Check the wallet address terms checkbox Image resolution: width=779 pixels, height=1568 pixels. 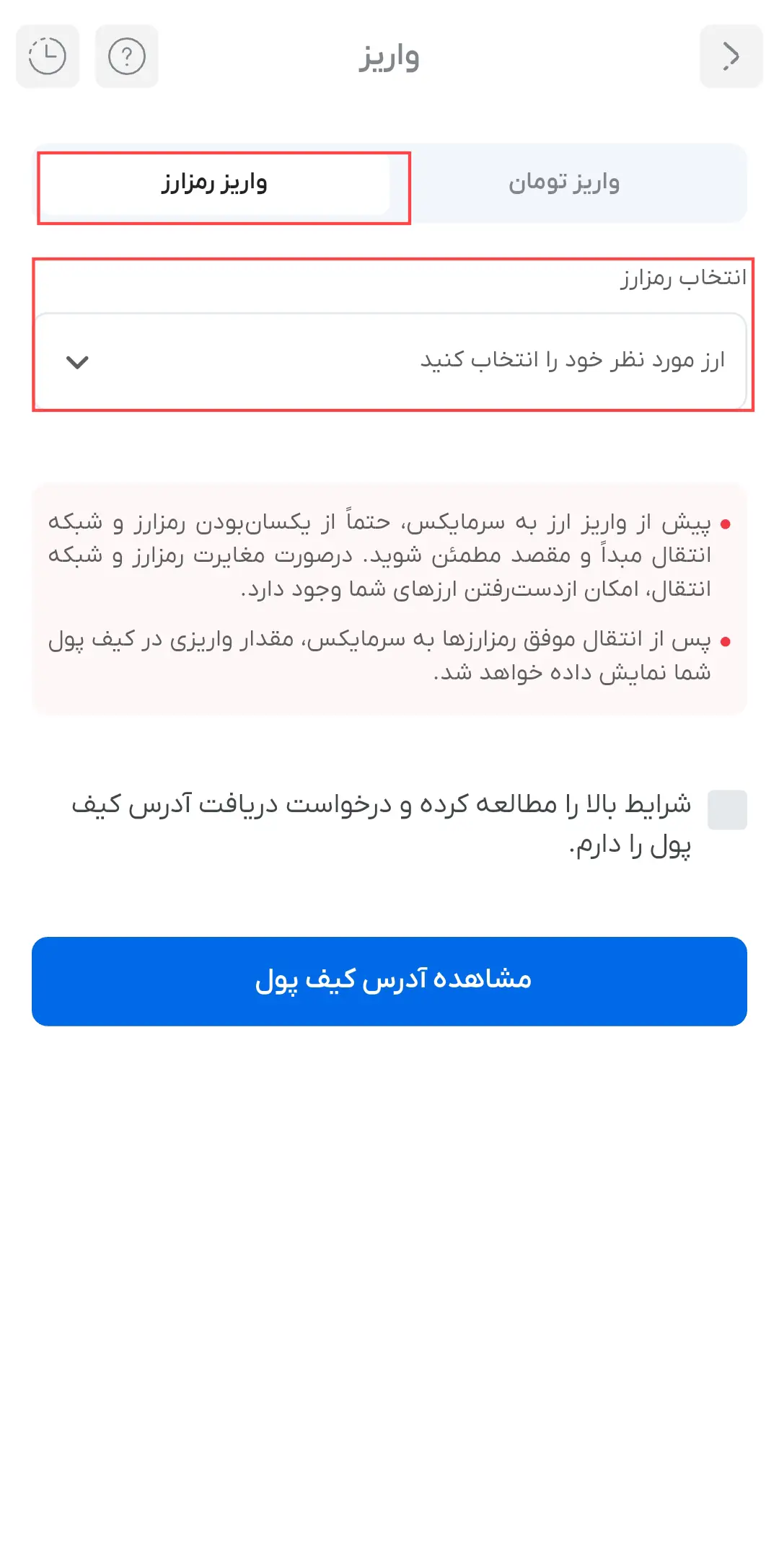tap(727, 810)
